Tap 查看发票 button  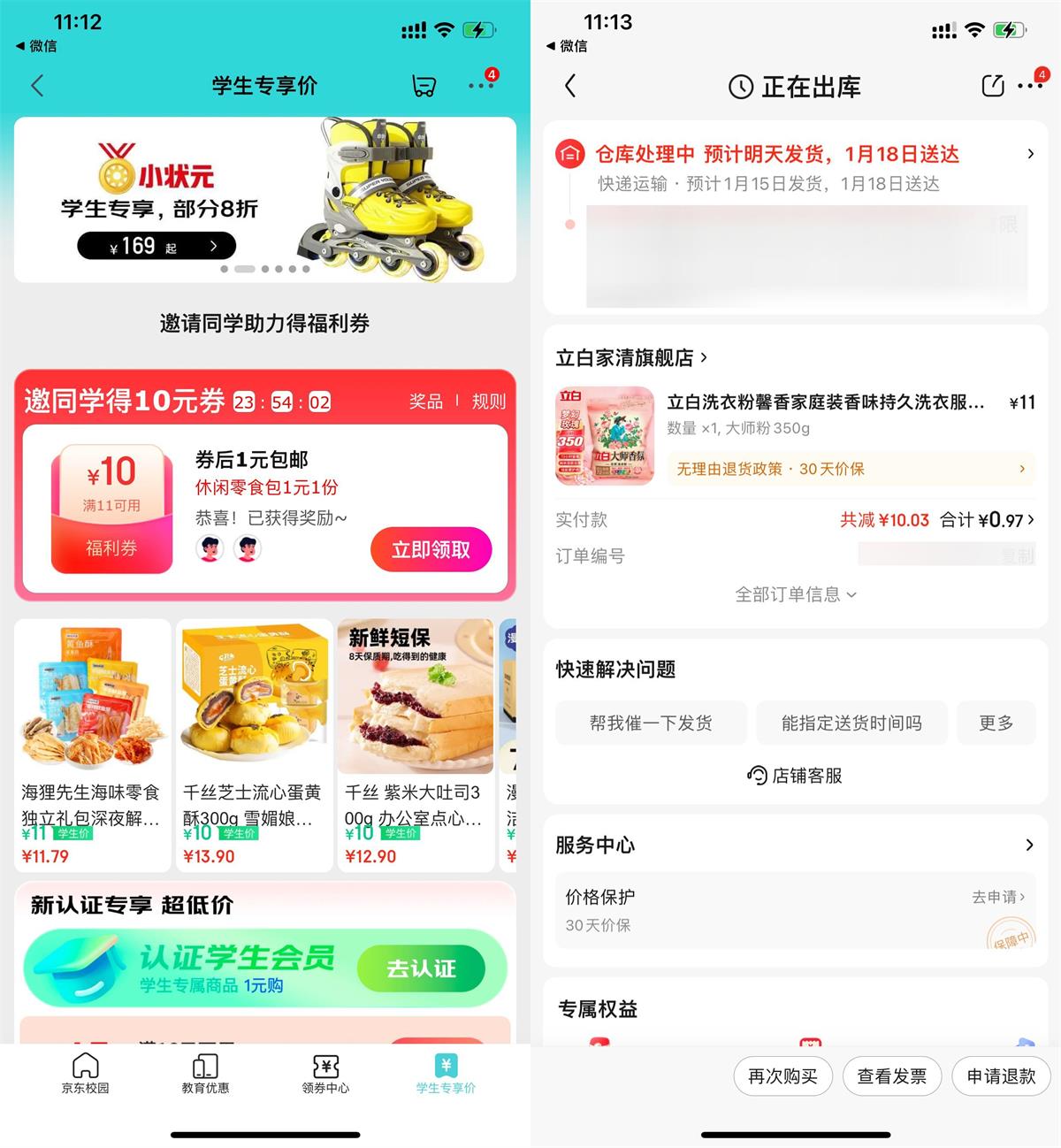pyautogui.click(x=891, y=1076)
